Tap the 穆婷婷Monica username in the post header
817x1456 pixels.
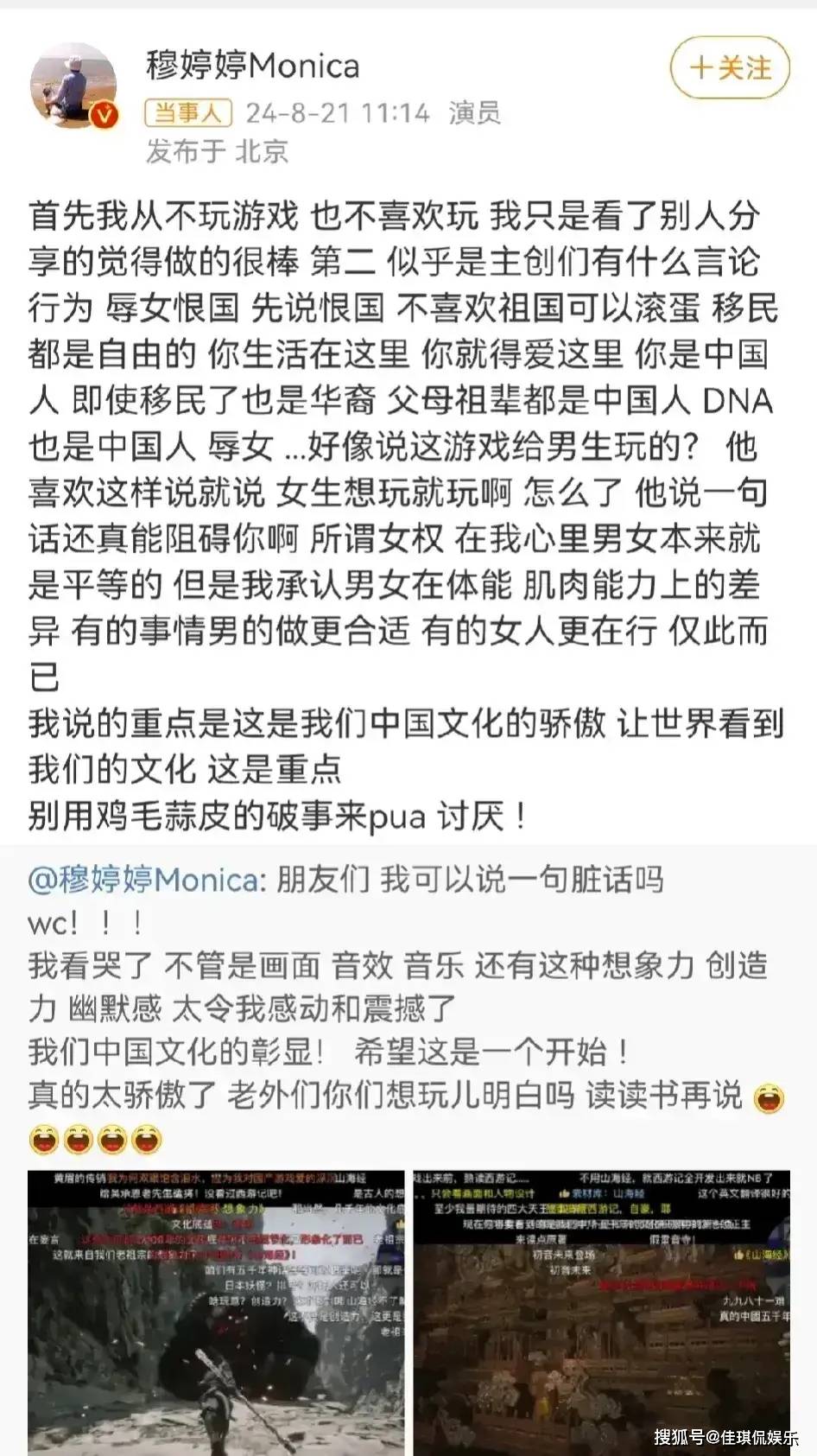point(252,66)
